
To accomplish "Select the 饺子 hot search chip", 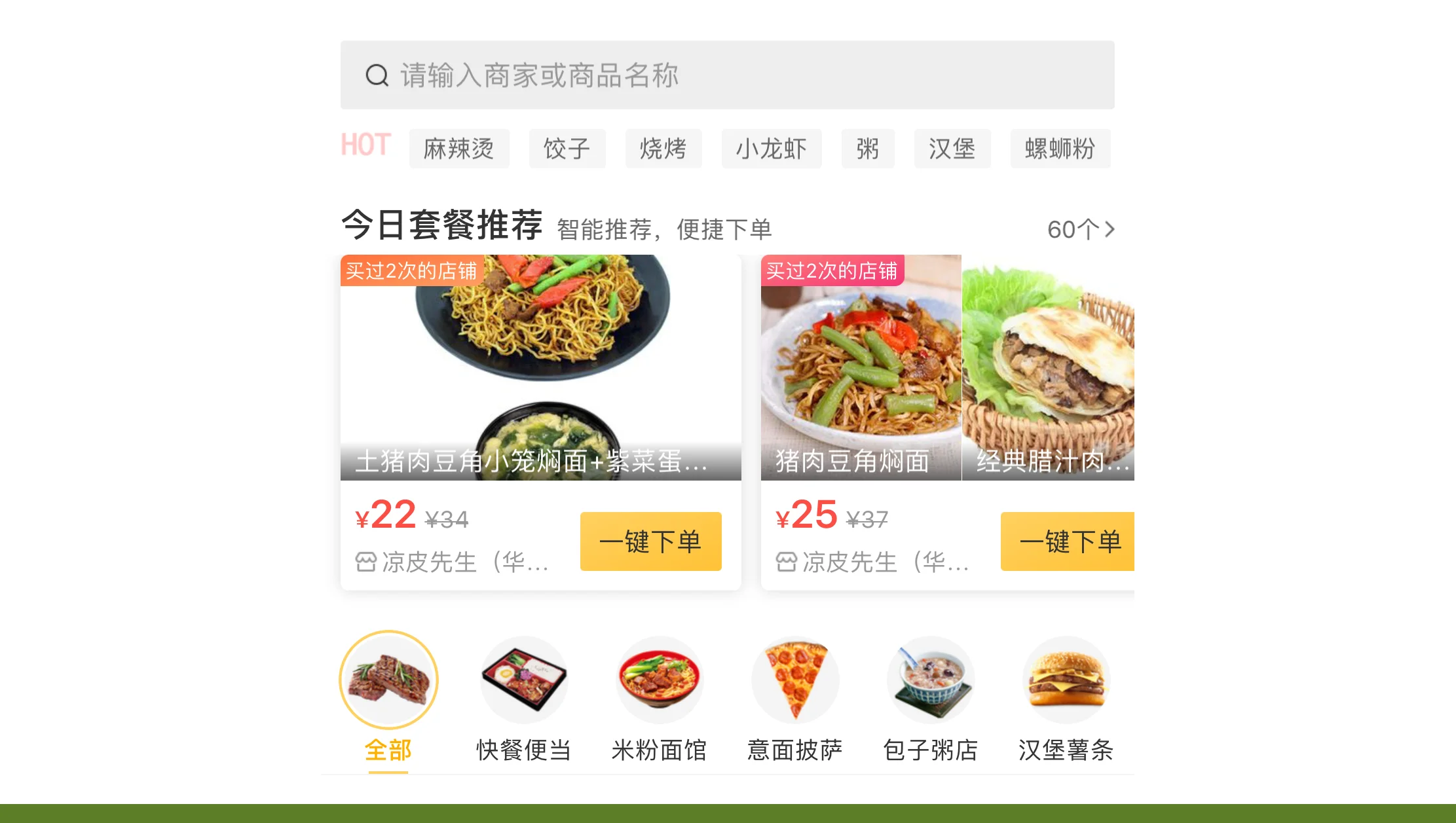I will [567, 149].
